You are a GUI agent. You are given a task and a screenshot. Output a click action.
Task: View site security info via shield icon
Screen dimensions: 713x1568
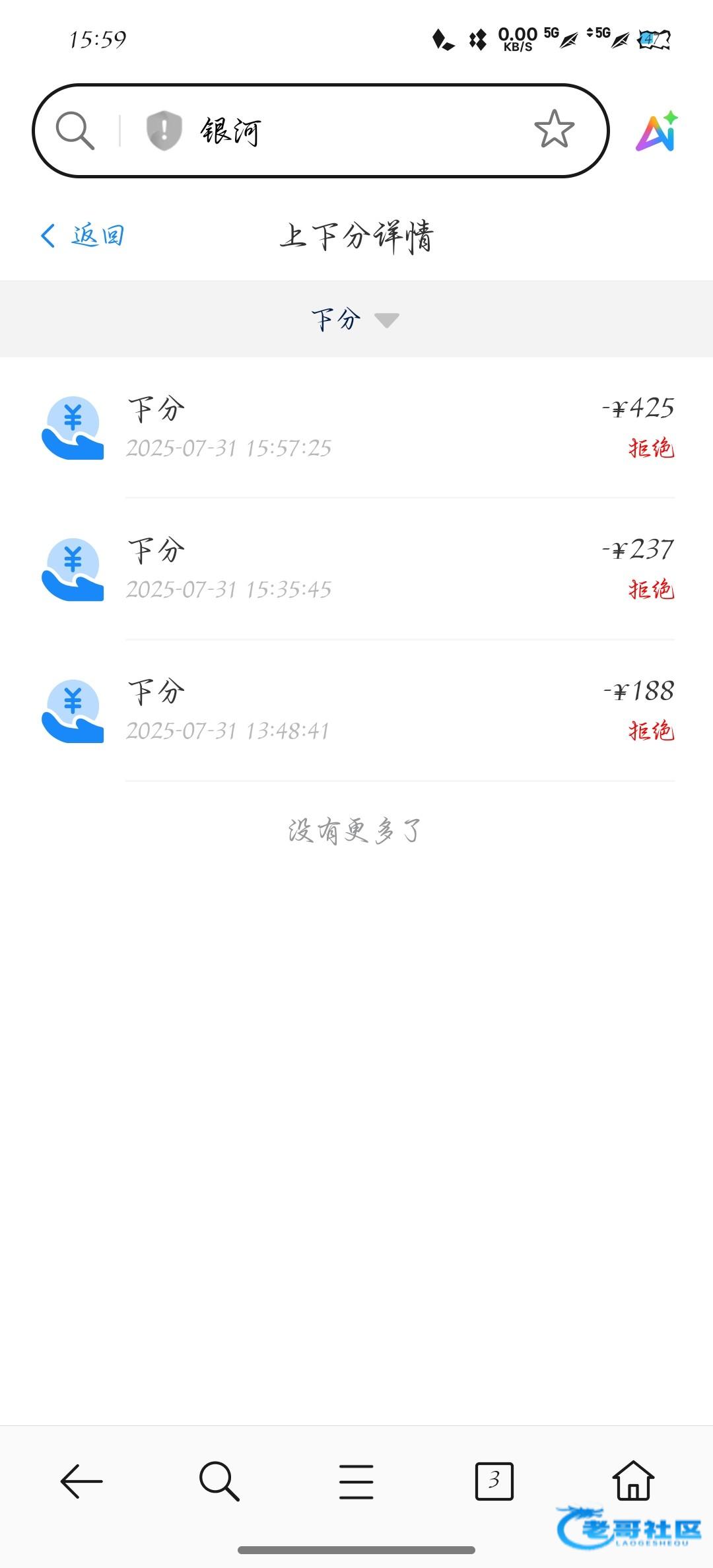[x=164, y=130]
